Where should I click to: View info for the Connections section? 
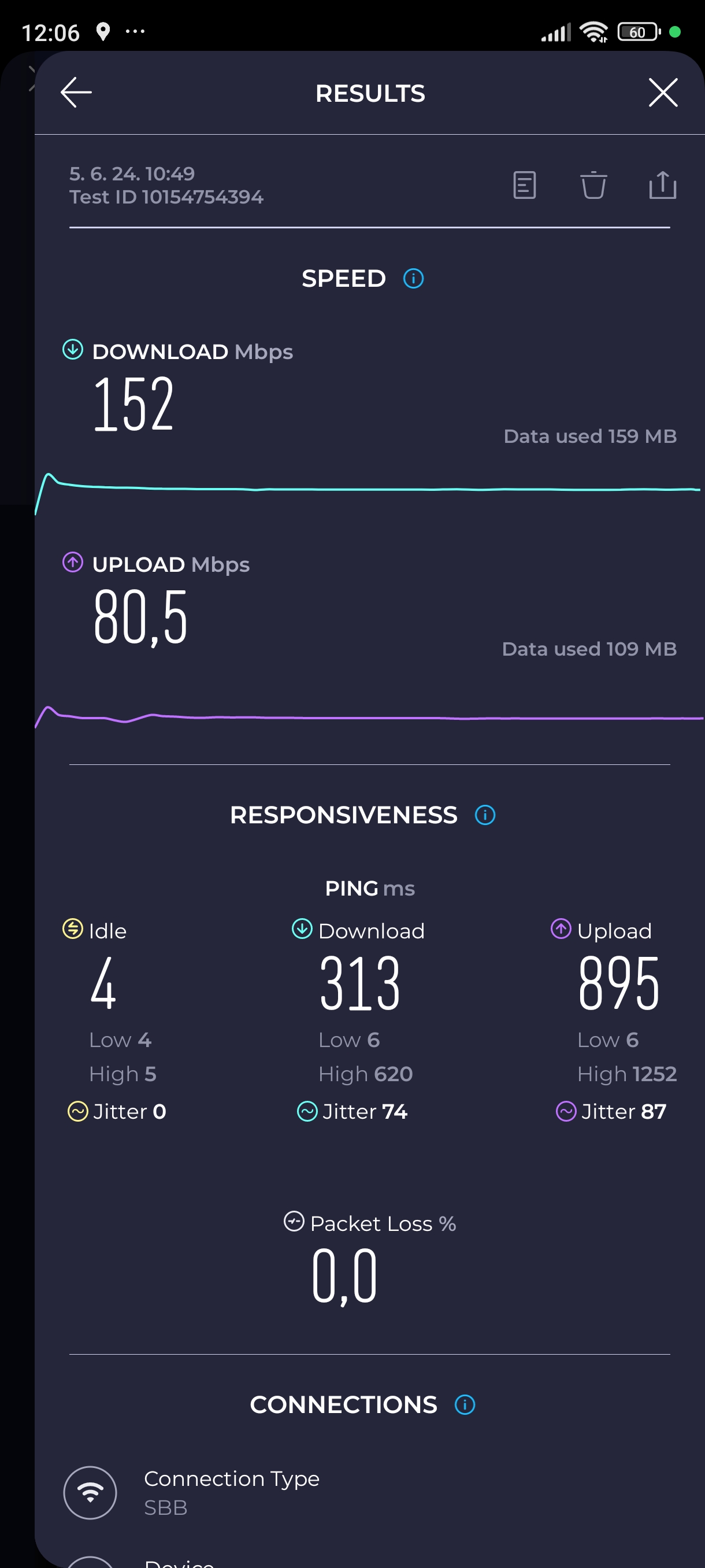click(465, 1405)
